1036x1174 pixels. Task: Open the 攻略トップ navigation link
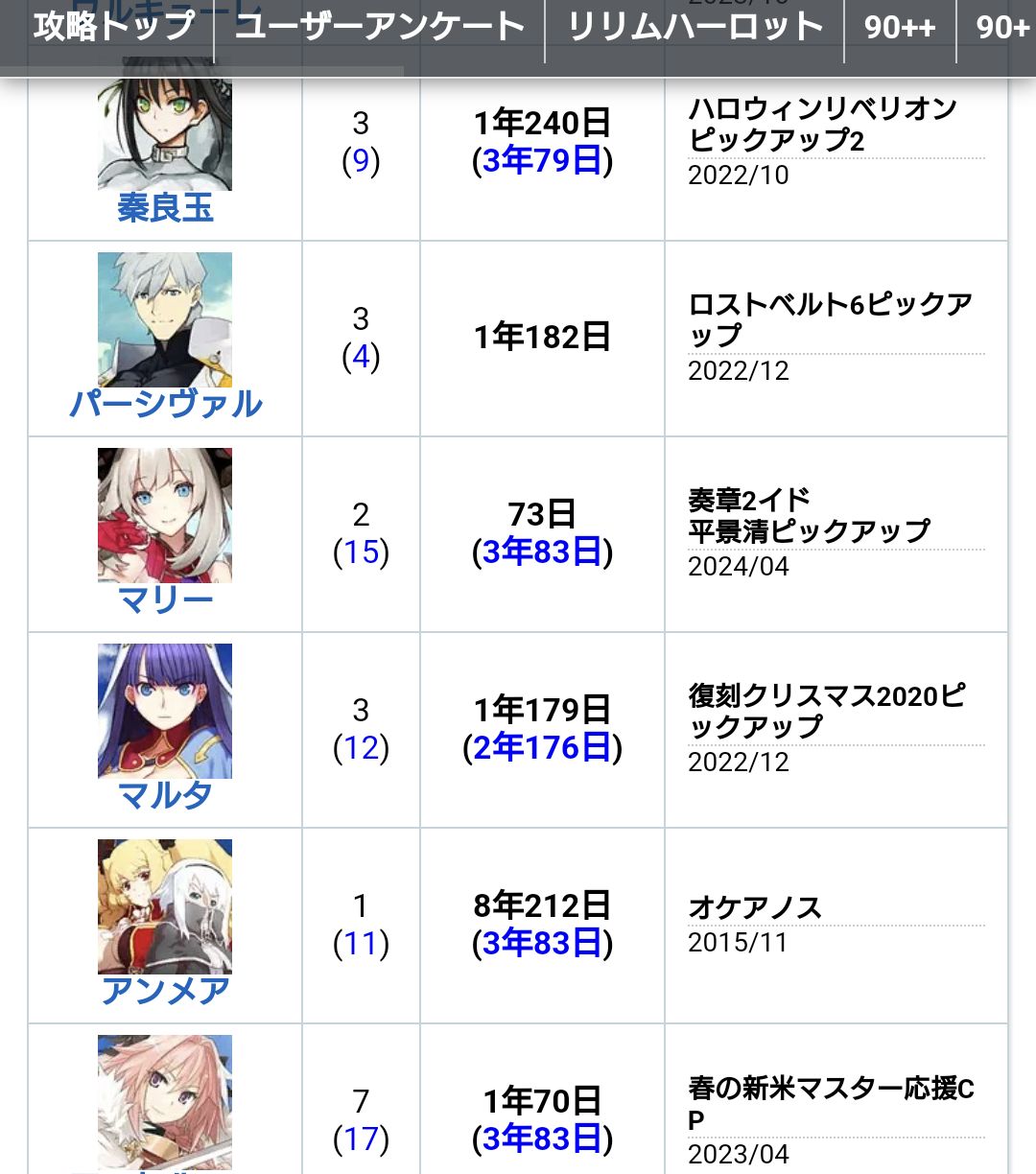pos(113,27)
